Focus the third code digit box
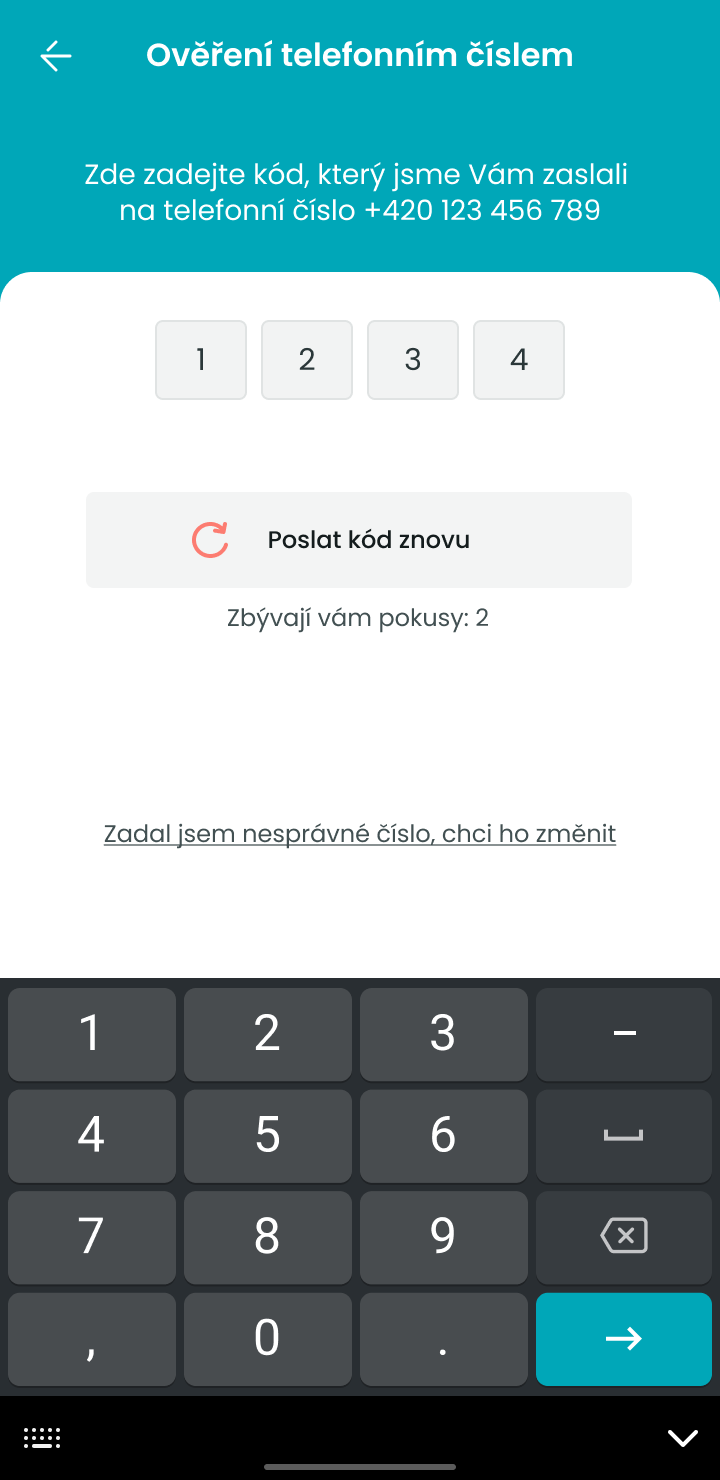This screenshot has width=720, height=1480. 413,360
